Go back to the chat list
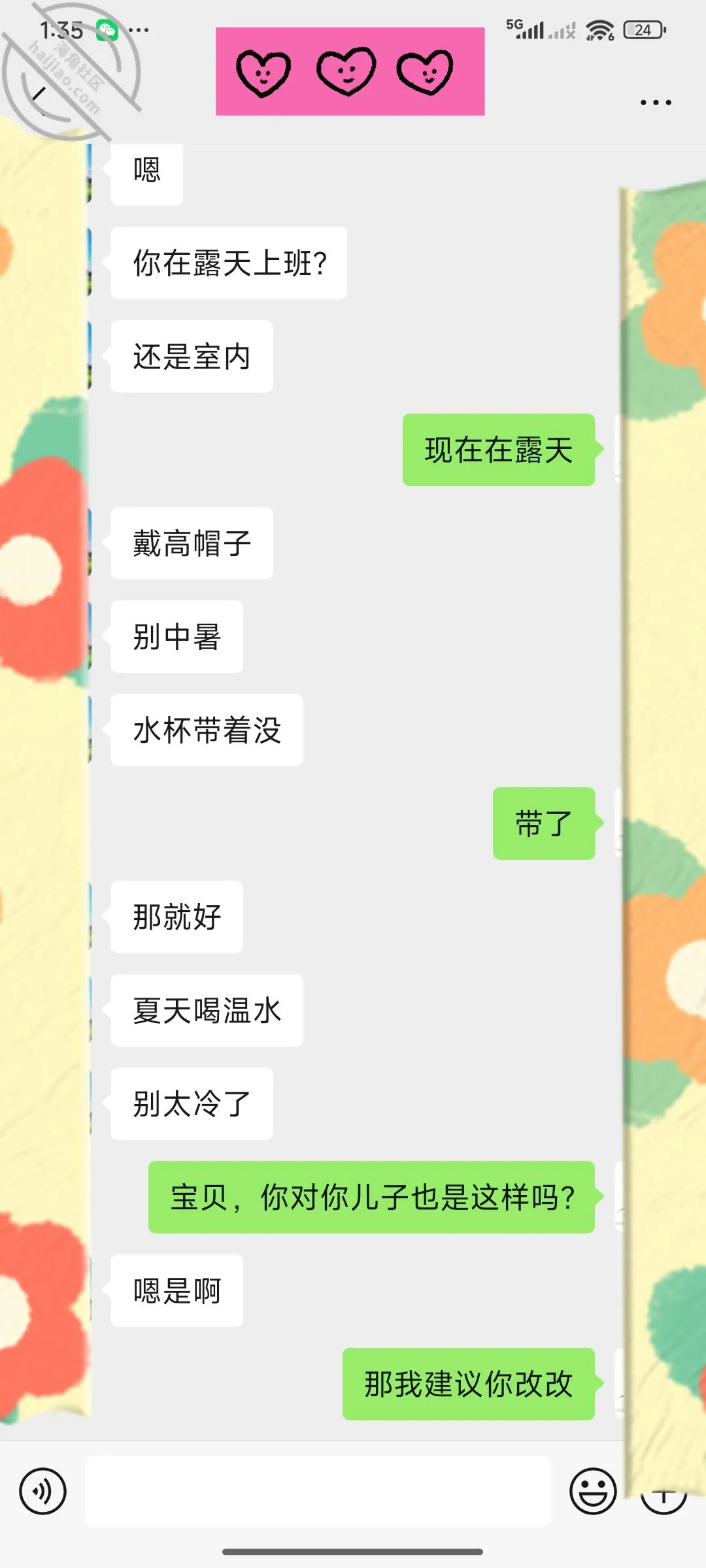 (x=39, y=100)
